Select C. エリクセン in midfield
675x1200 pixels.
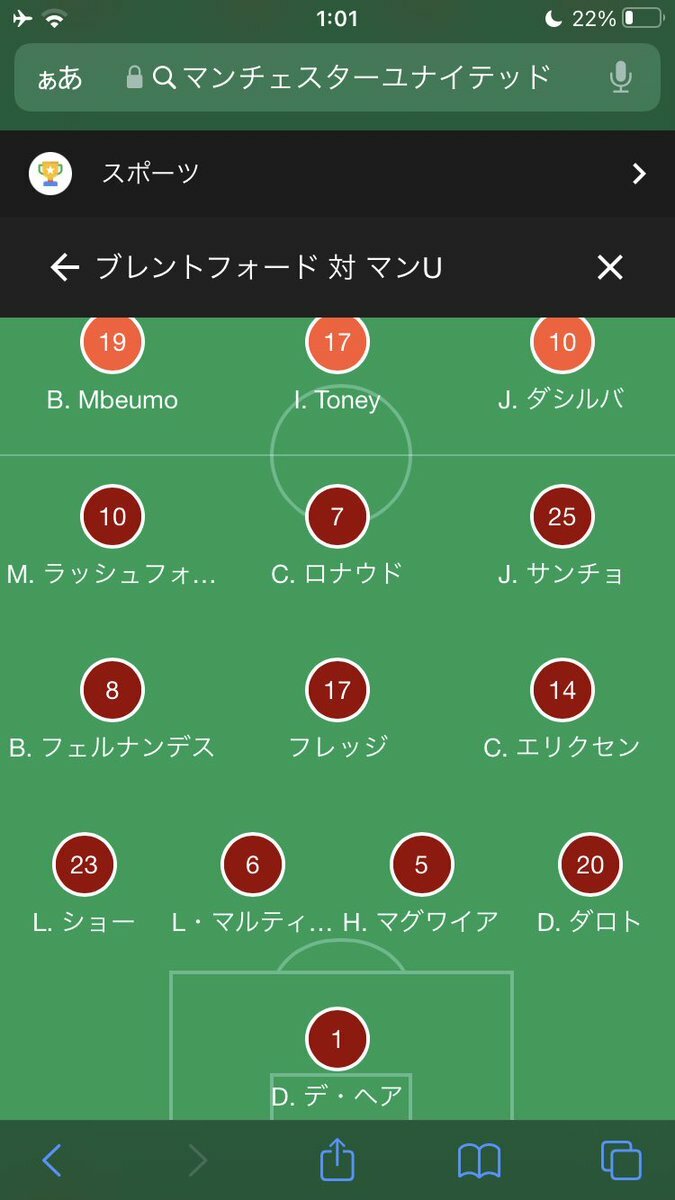point(562,692)
